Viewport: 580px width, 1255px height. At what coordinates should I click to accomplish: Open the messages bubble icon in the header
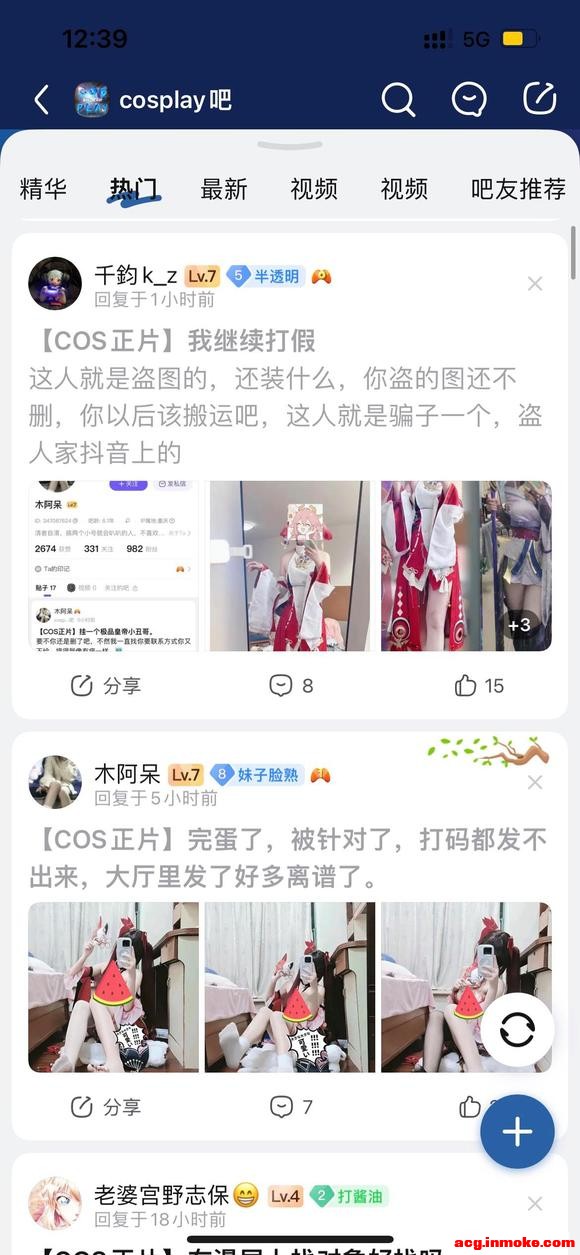pyautogui.click(x=469, y=99)
